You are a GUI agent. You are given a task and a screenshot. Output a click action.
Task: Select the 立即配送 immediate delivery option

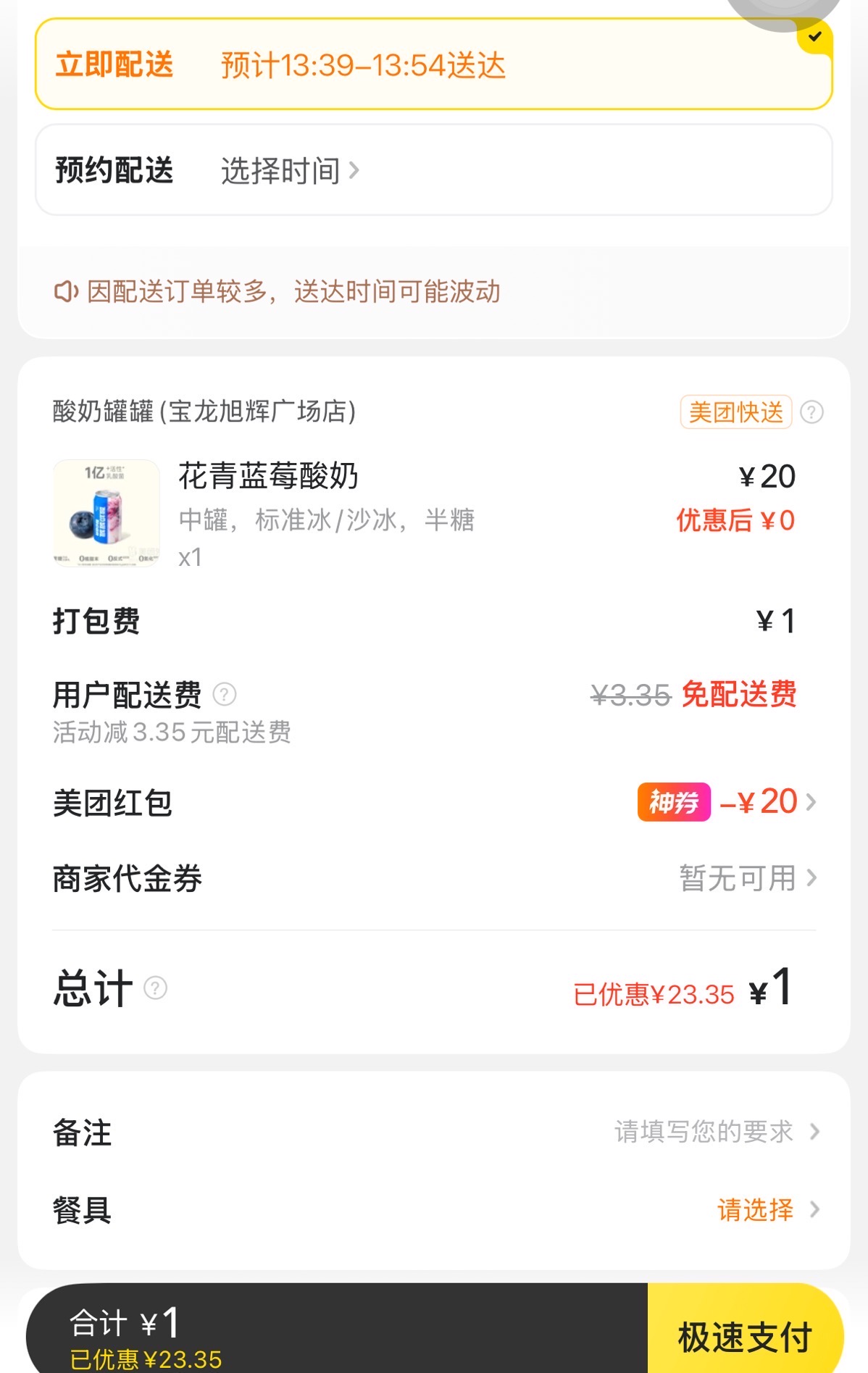433,64
